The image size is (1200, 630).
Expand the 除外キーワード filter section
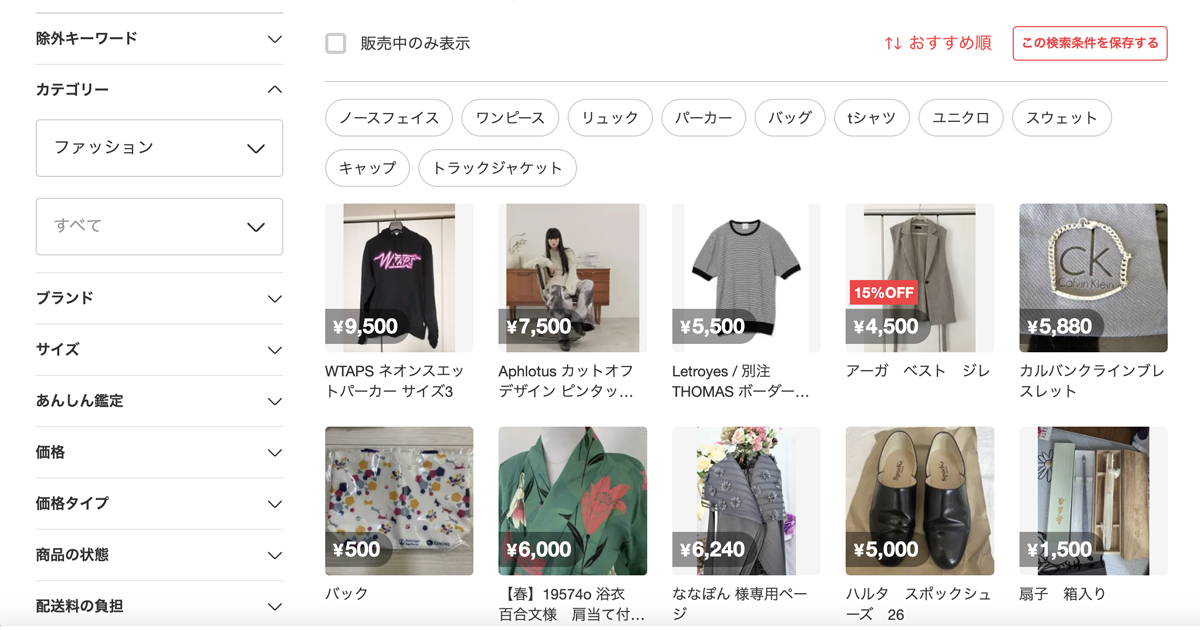pos(159,39)
